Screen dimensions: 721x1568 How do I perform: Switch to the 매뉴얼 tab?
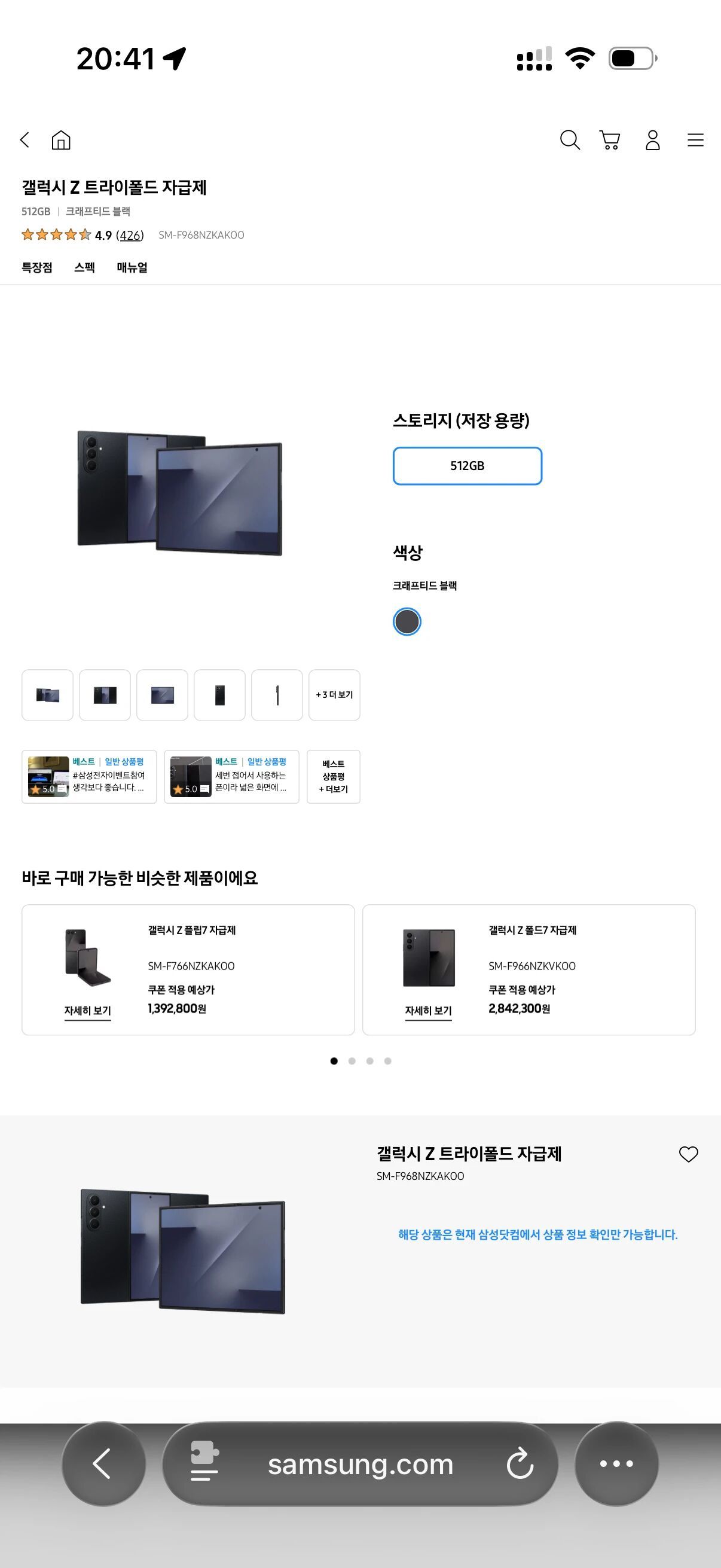click(x=132, y=268)
